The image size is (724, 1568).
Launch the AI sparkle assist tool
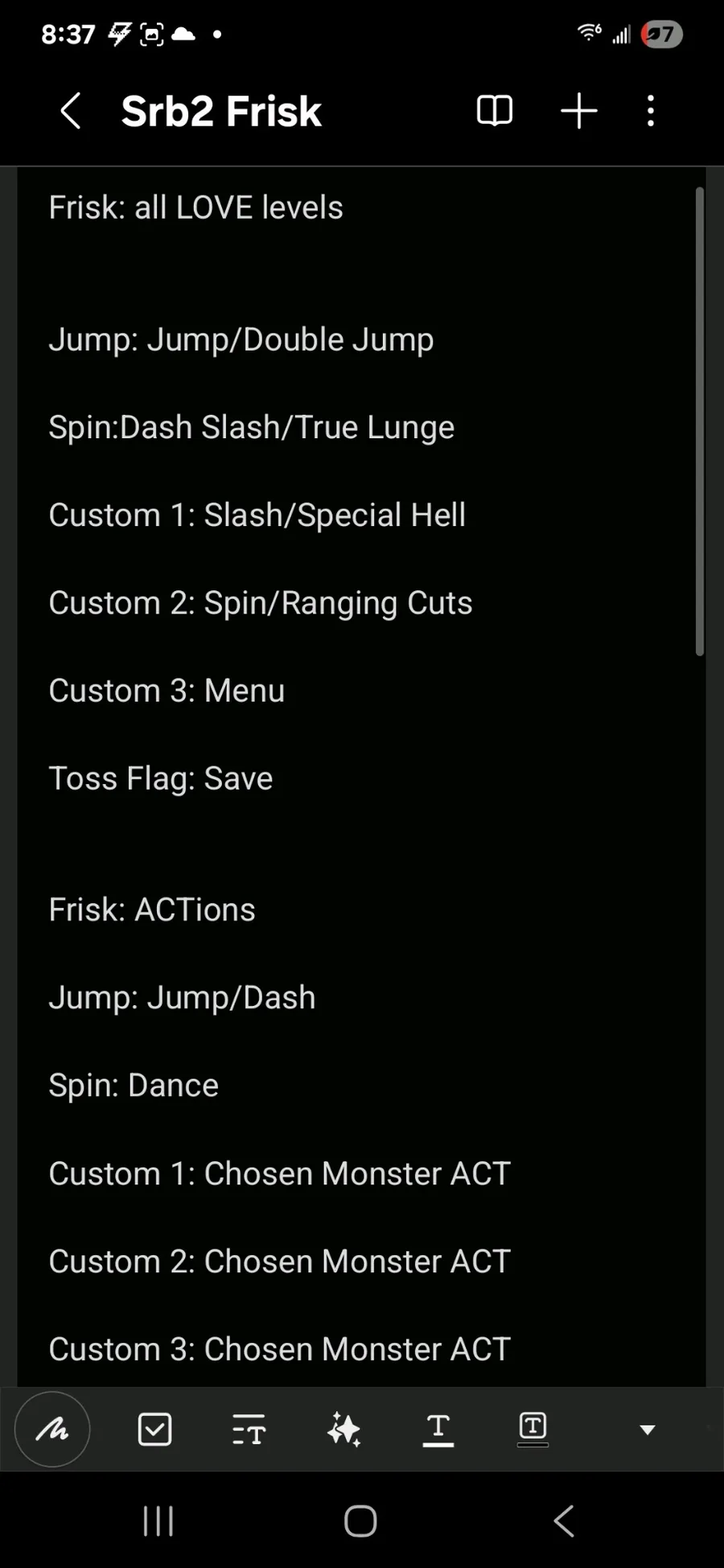click(343, 1430)
